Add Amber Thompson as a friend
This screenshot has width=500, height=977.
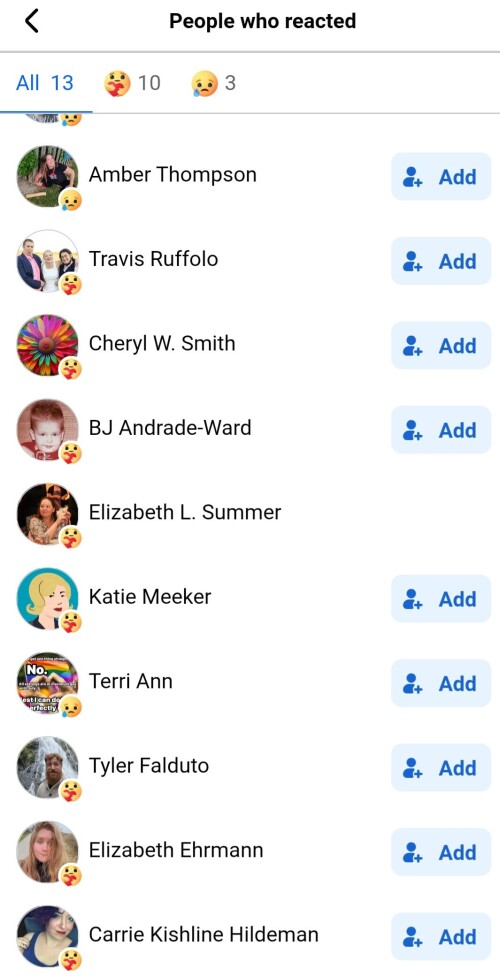(441, 176)
